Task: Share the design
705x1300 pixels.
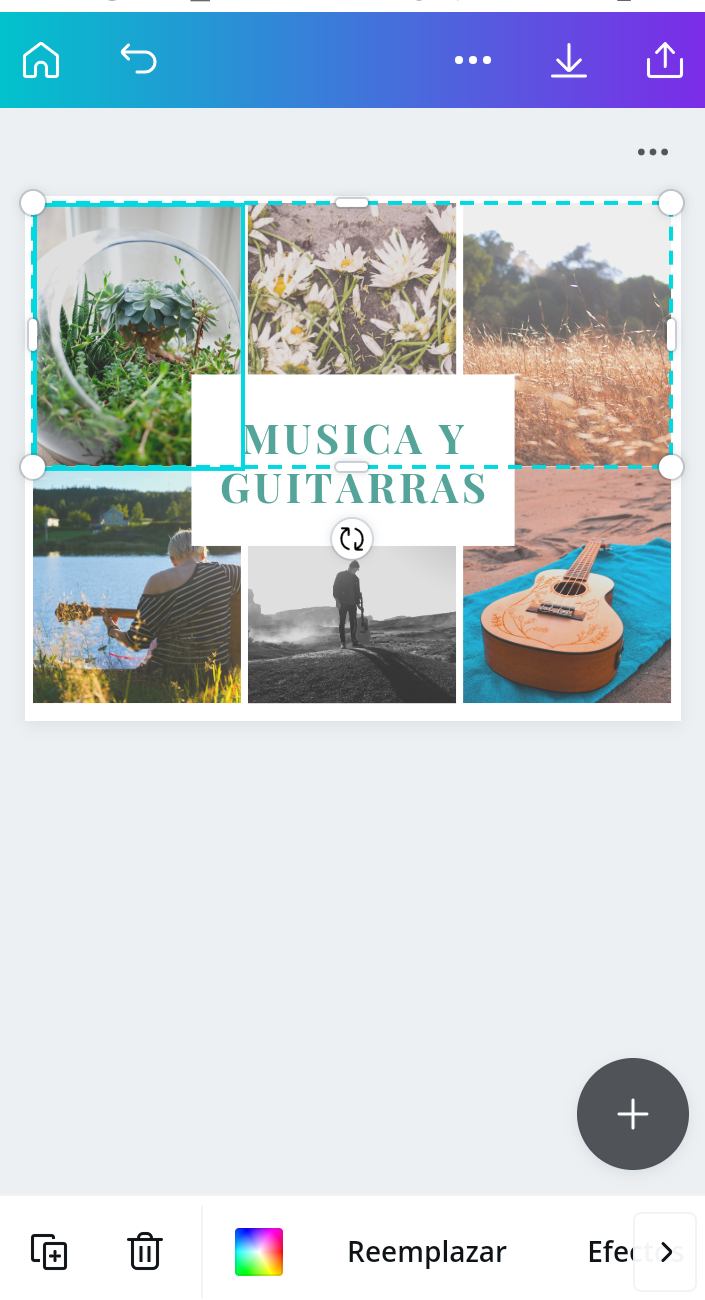Action: click(x=665, y=60)
